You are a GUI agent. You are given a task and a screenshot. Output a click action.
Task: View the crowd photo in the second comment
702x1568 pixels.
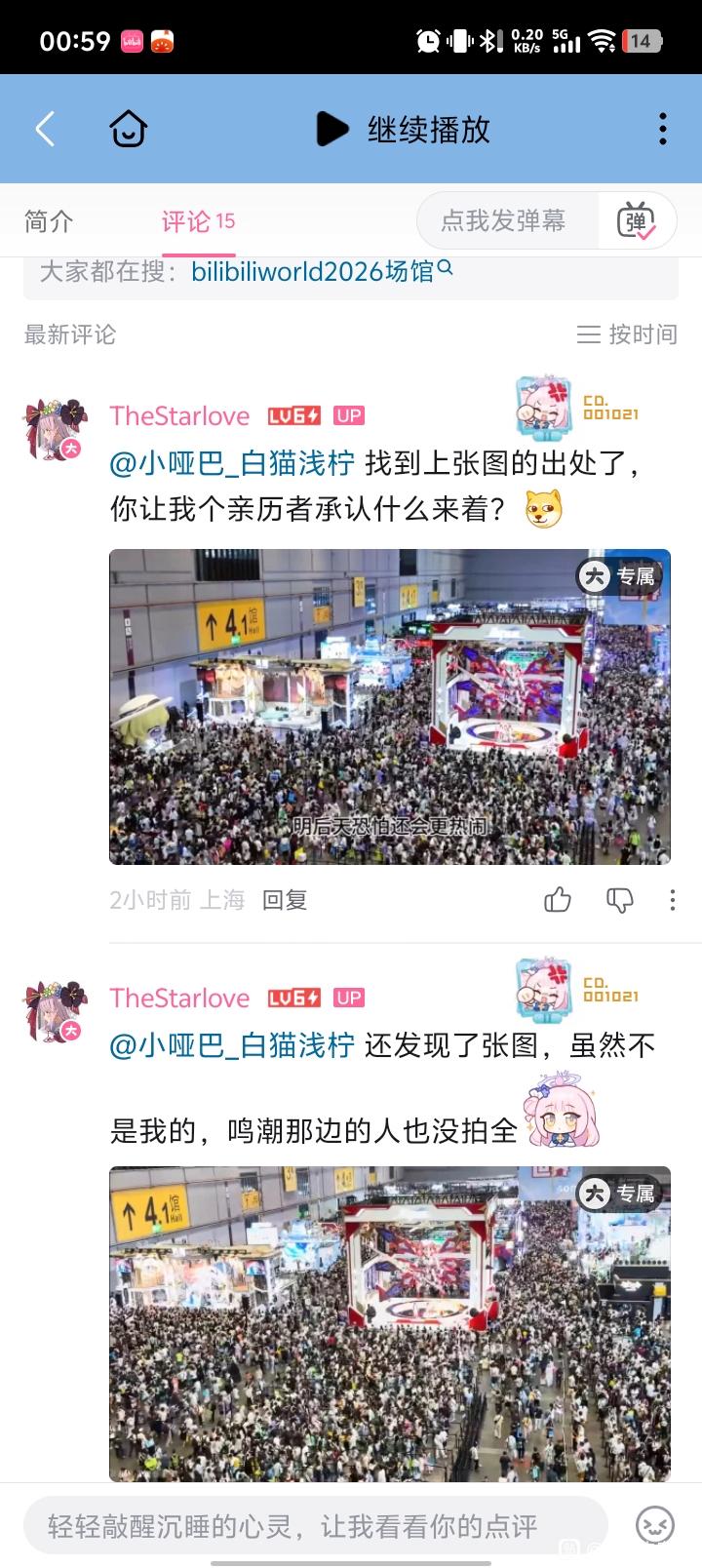(390, 1324)
